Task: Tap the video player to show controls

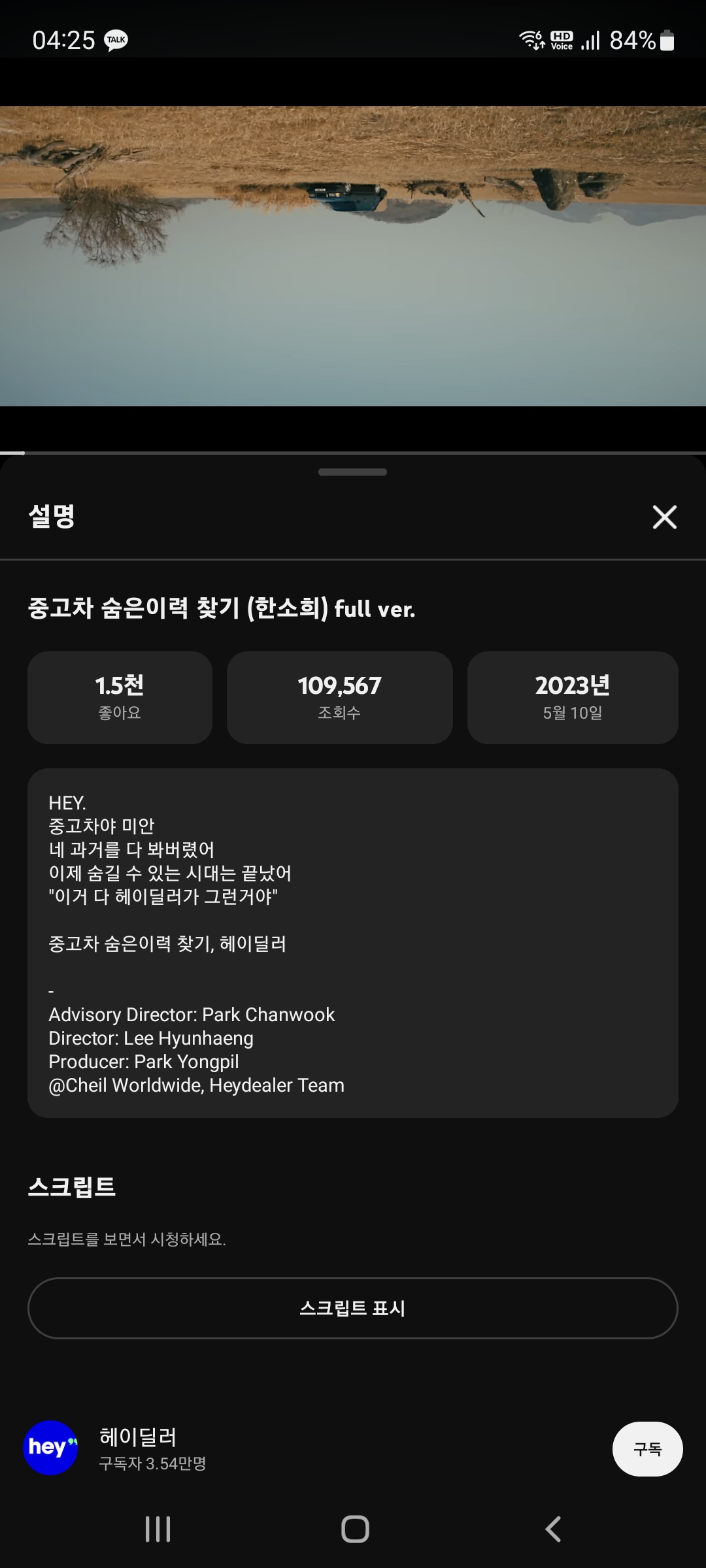Action: tap(353, 256)
